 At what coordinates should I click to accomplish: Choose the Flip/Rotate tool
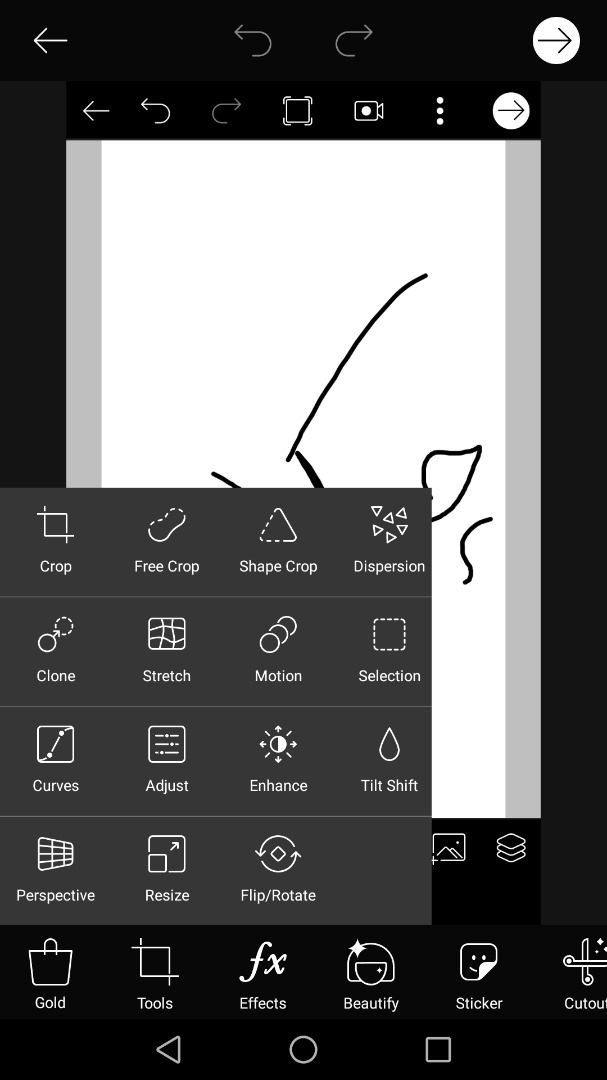[x=278, y=870]
